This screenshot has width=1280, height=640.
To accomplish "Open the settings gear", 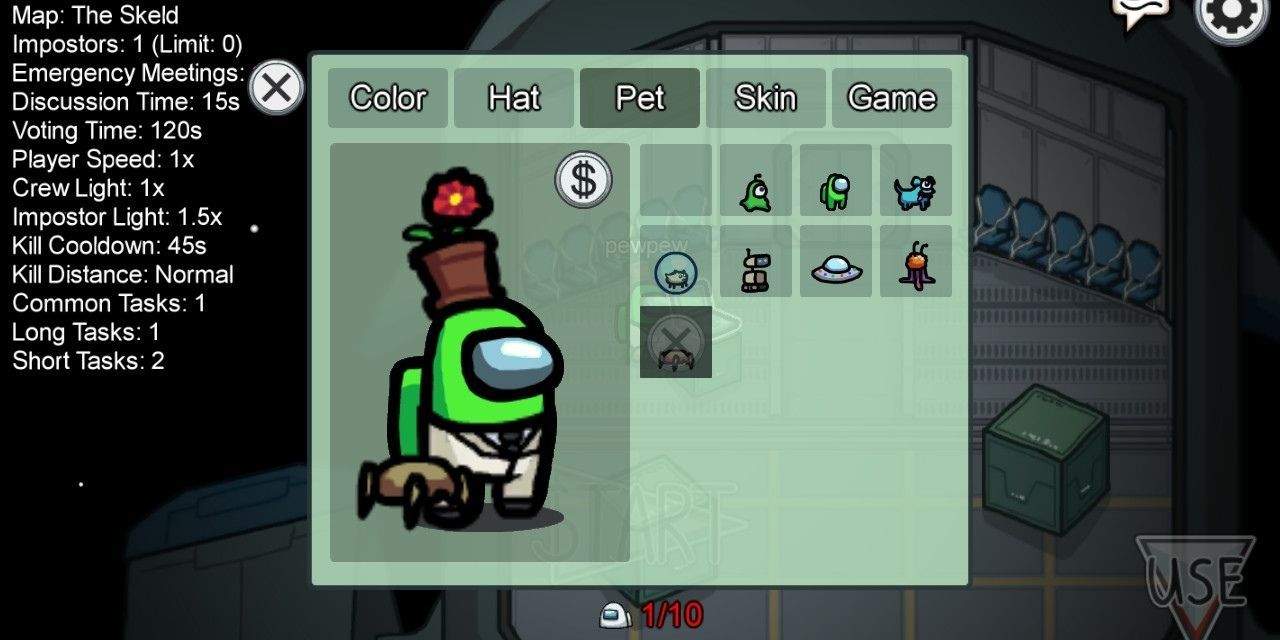I will tap(1232, 15).
